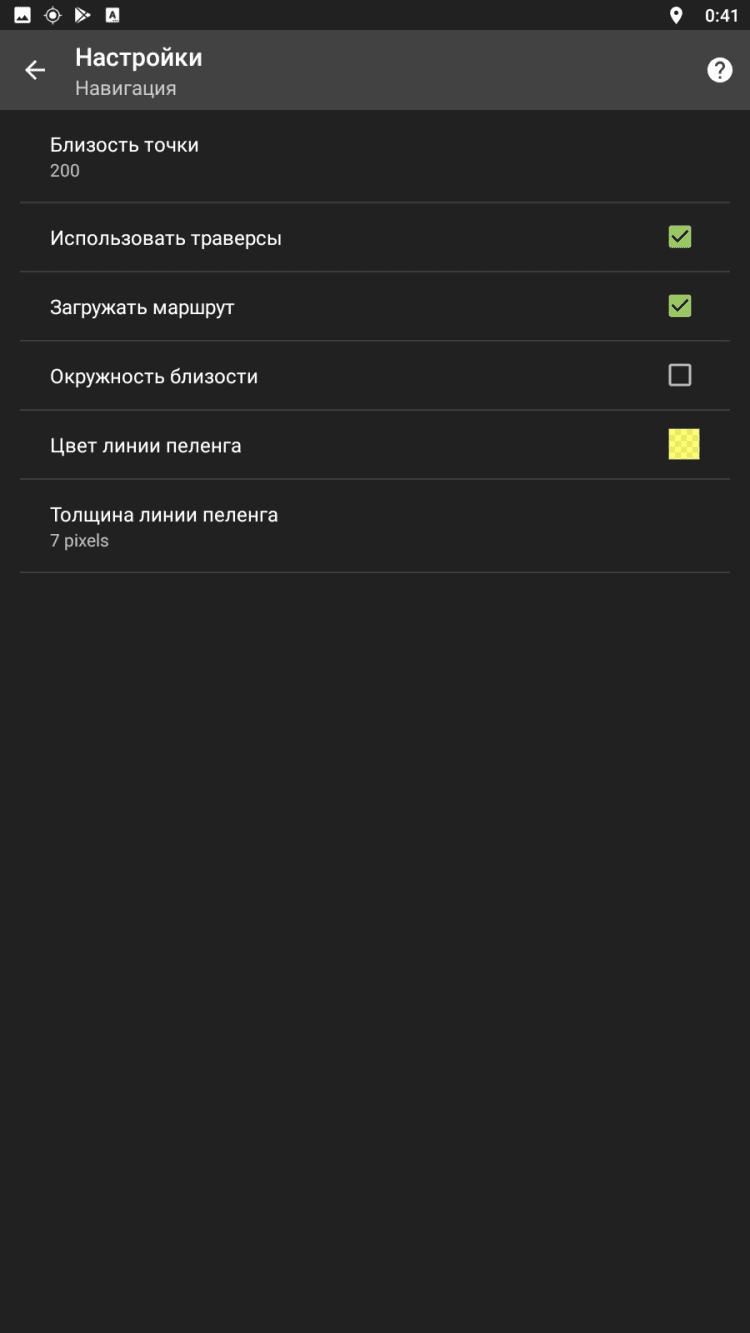
Task: Open the help question mark icon
Action: click(719, 70)
